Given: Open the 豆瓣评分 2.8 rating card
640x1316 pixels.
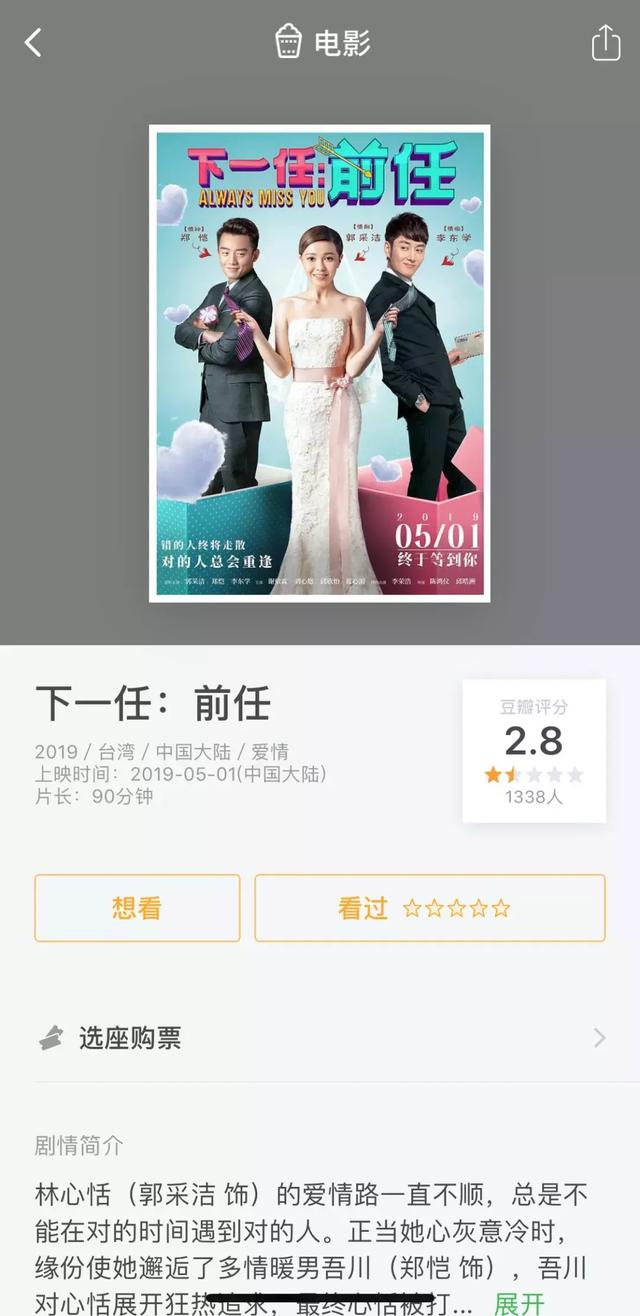Looking at the screenshot, I should 534,751.
